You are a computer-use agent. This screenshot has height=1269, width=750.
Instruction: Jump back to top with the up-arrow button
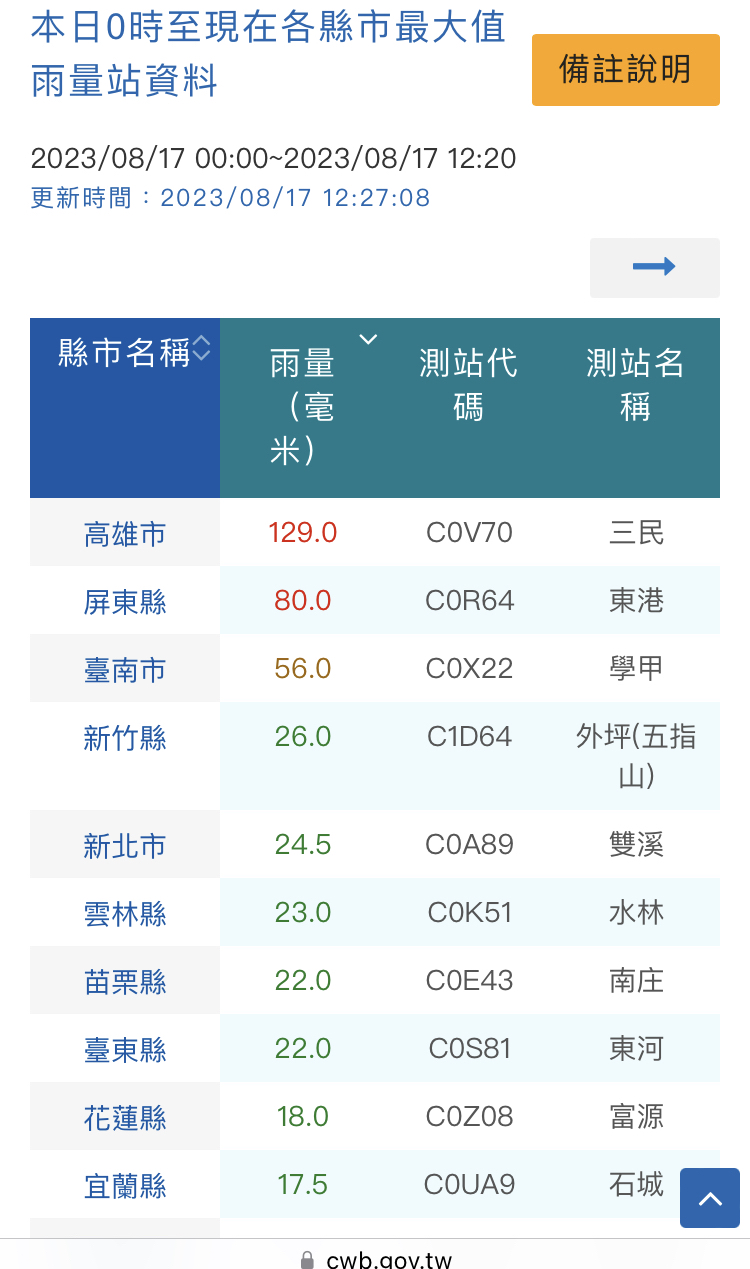710,1198
